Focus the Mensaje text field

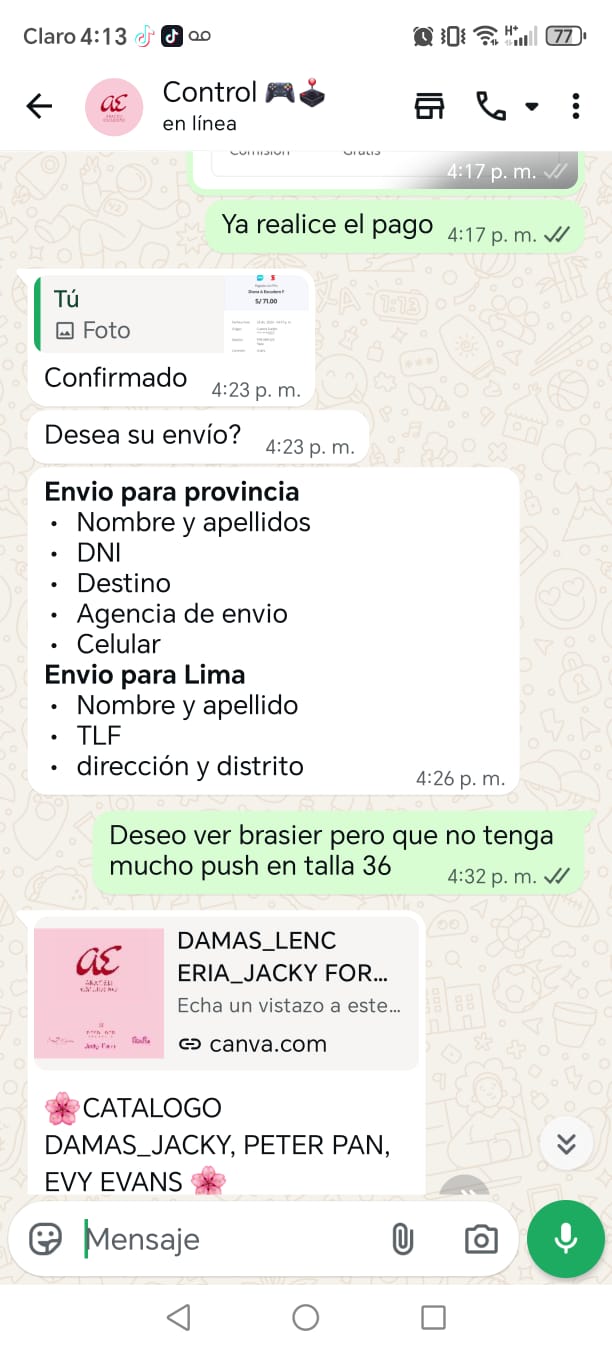[x=230, y=1239]
